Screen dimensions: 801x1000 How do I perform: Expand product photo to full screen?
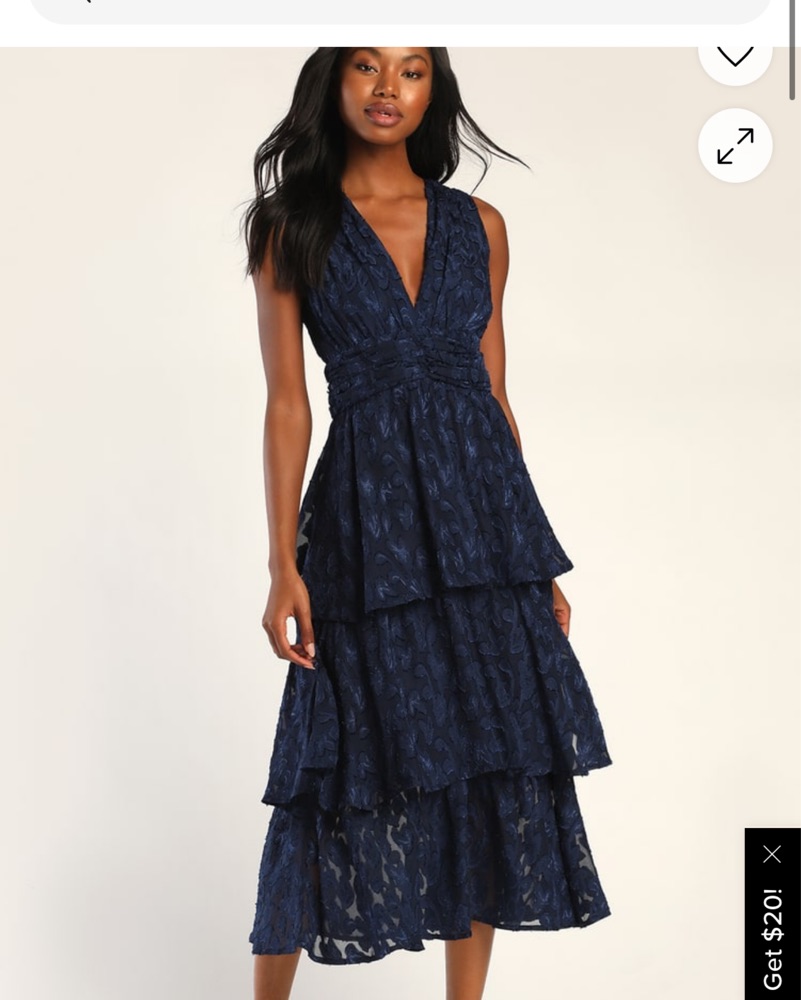[x=735, y=146]
